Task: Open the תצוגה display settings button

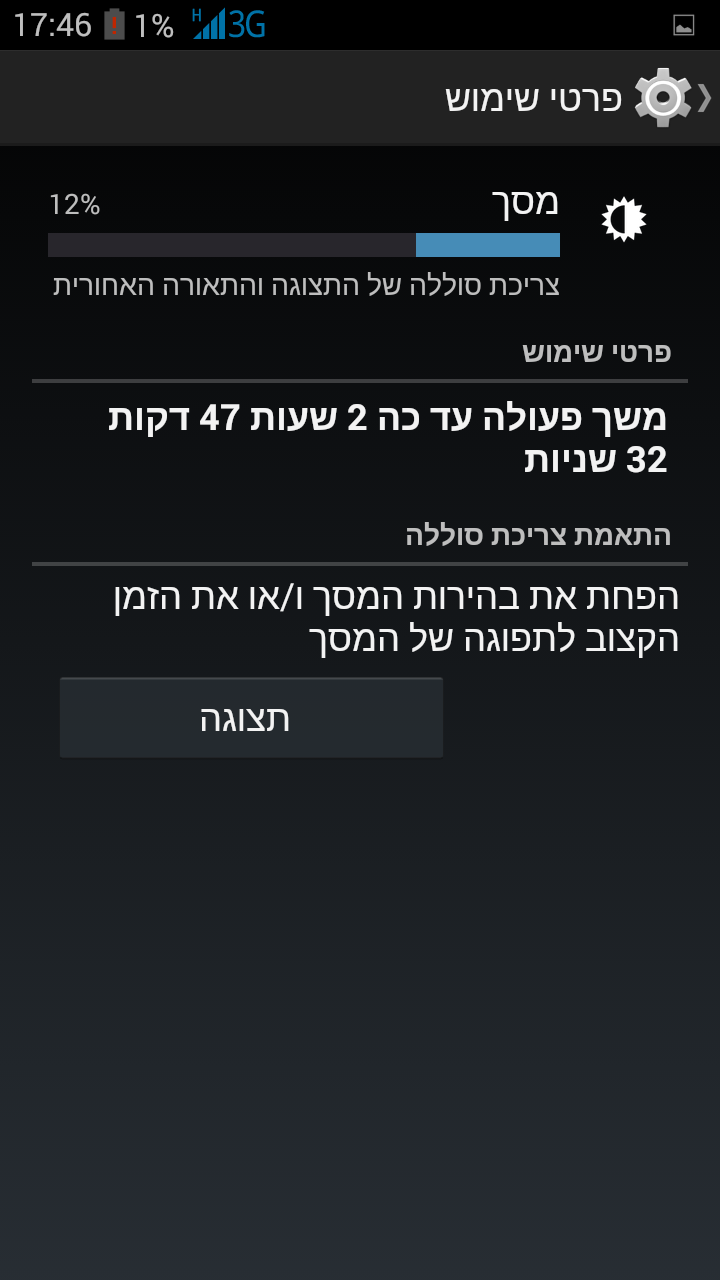Action: [251, 718]
